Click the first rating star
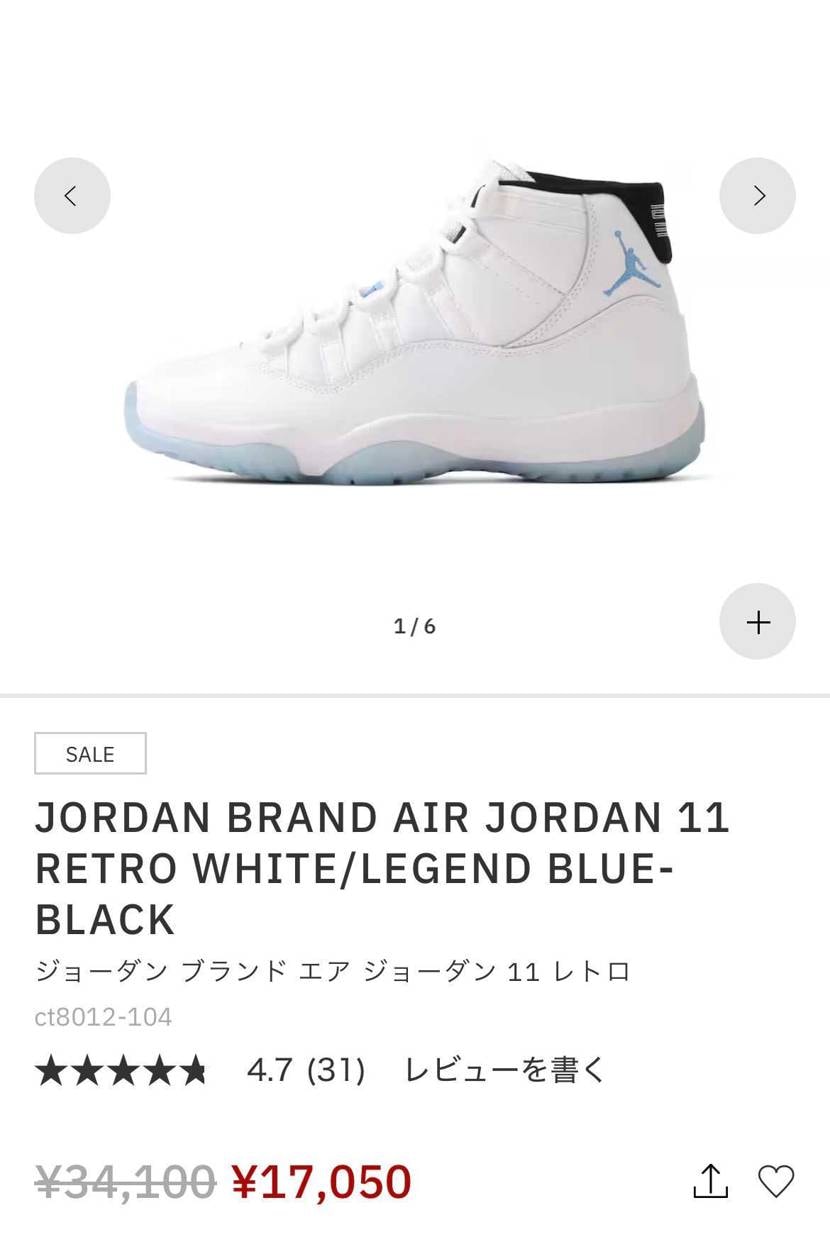The image size is (830, 1254). pyautogui.click(x=50, y=1069)
